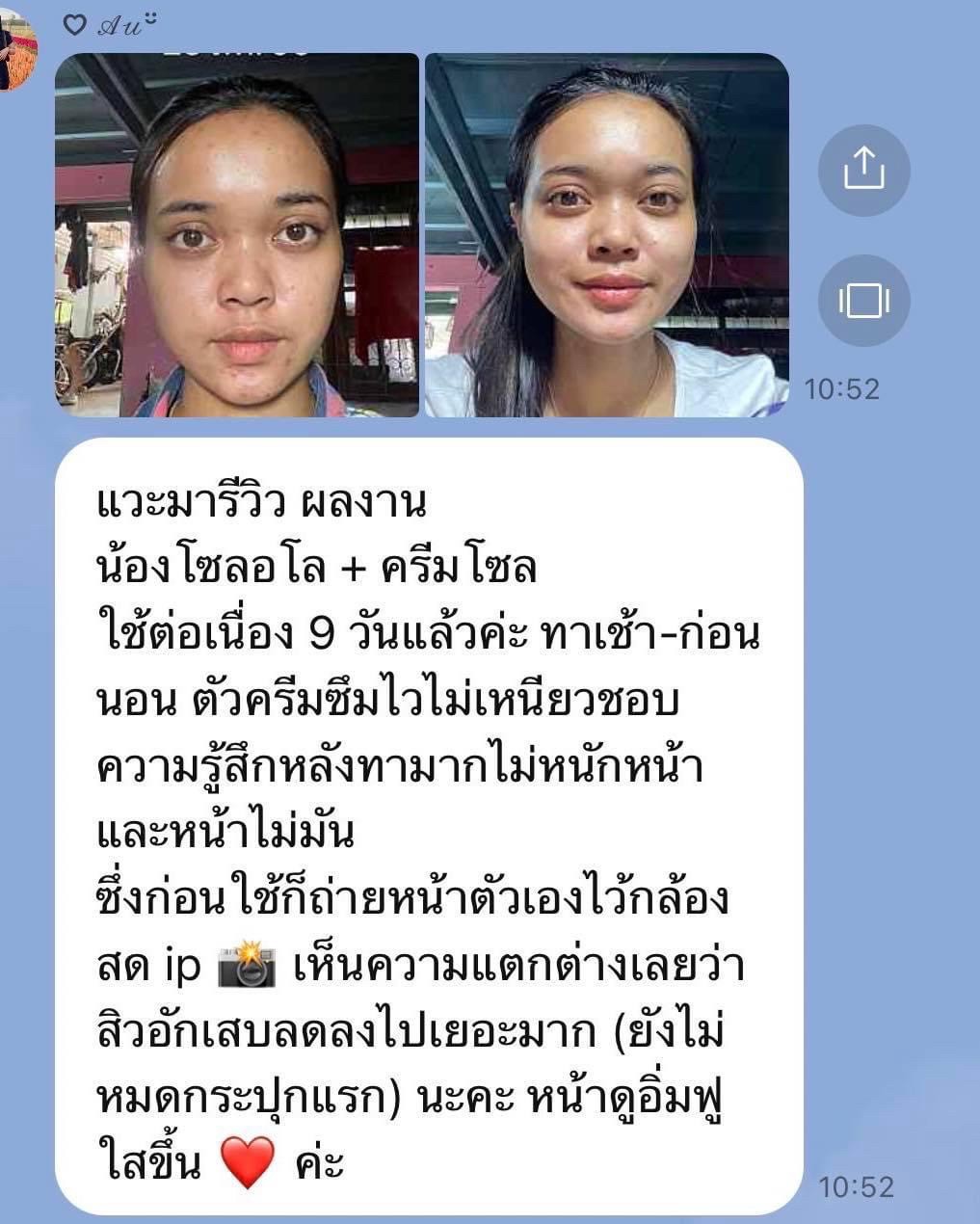View the right photo with the white shirt
This screenshot has height=1224, width=980.
[606, 235]
